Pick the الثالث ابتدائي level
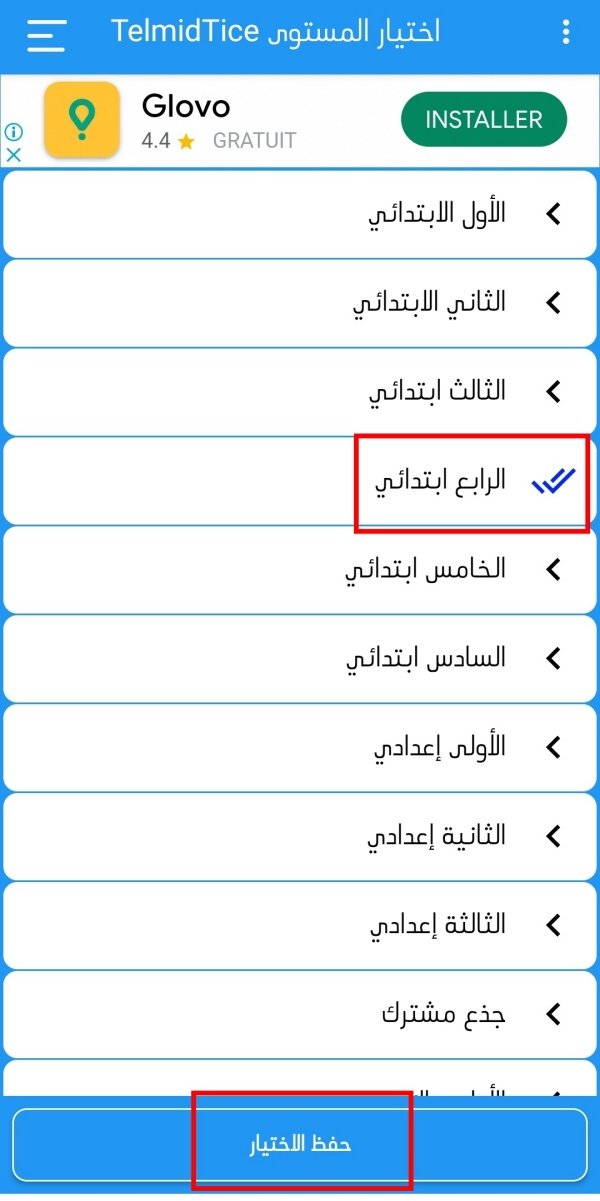The image size is (600, 1201). tap(300, 391)
